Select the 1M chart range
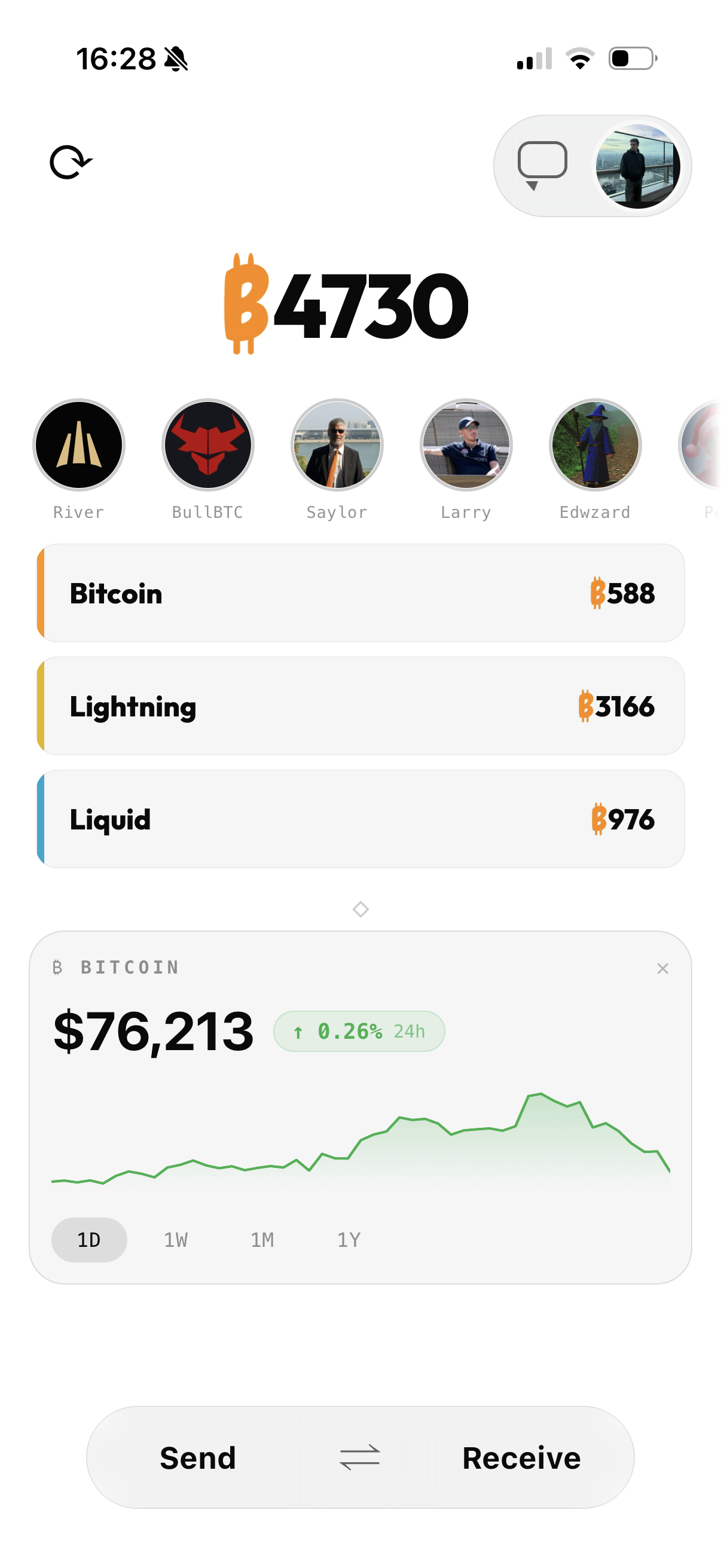 point(262,1239)
